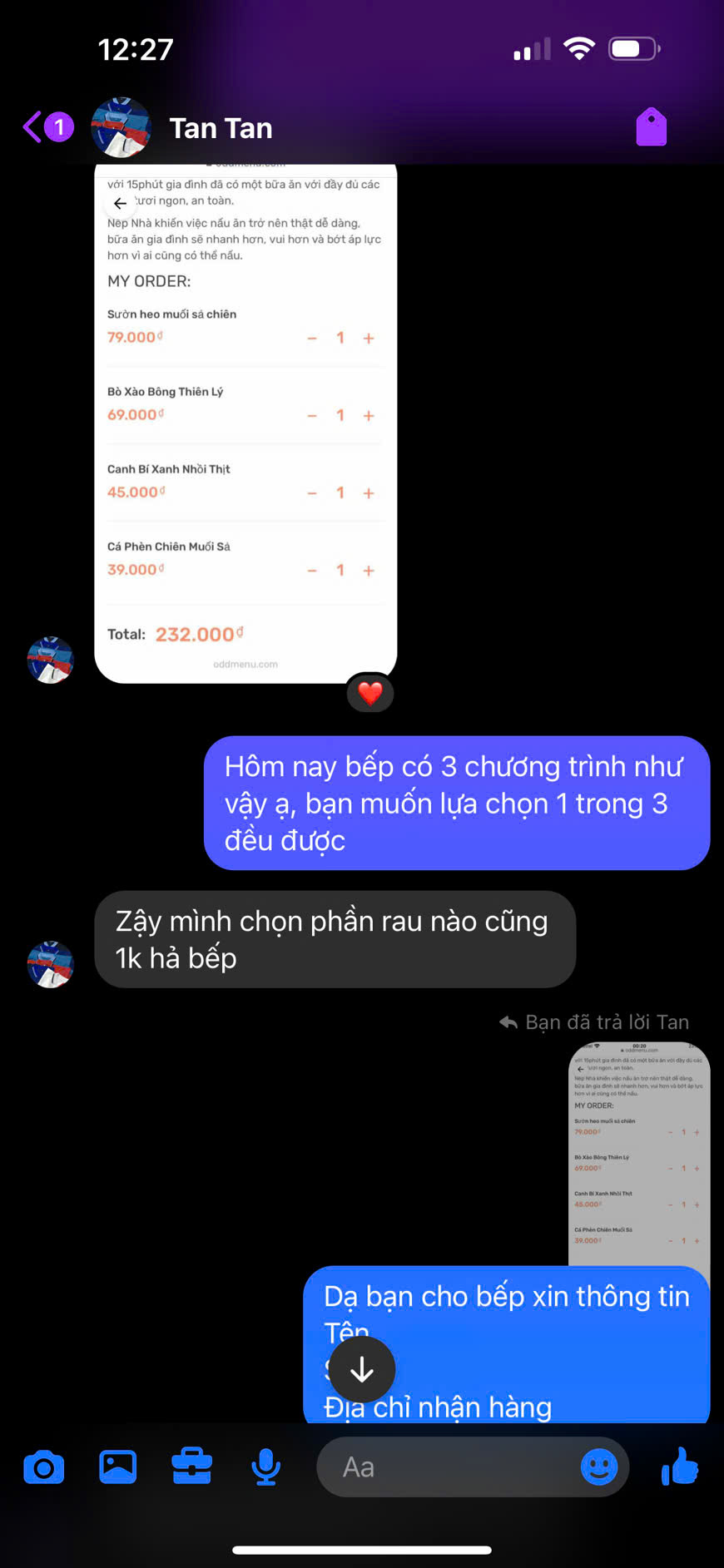Image resolution: width=724 pixels, height=1568 pixels.
Task: Tap the heart reaction on the order image
Action: point(370,693)
